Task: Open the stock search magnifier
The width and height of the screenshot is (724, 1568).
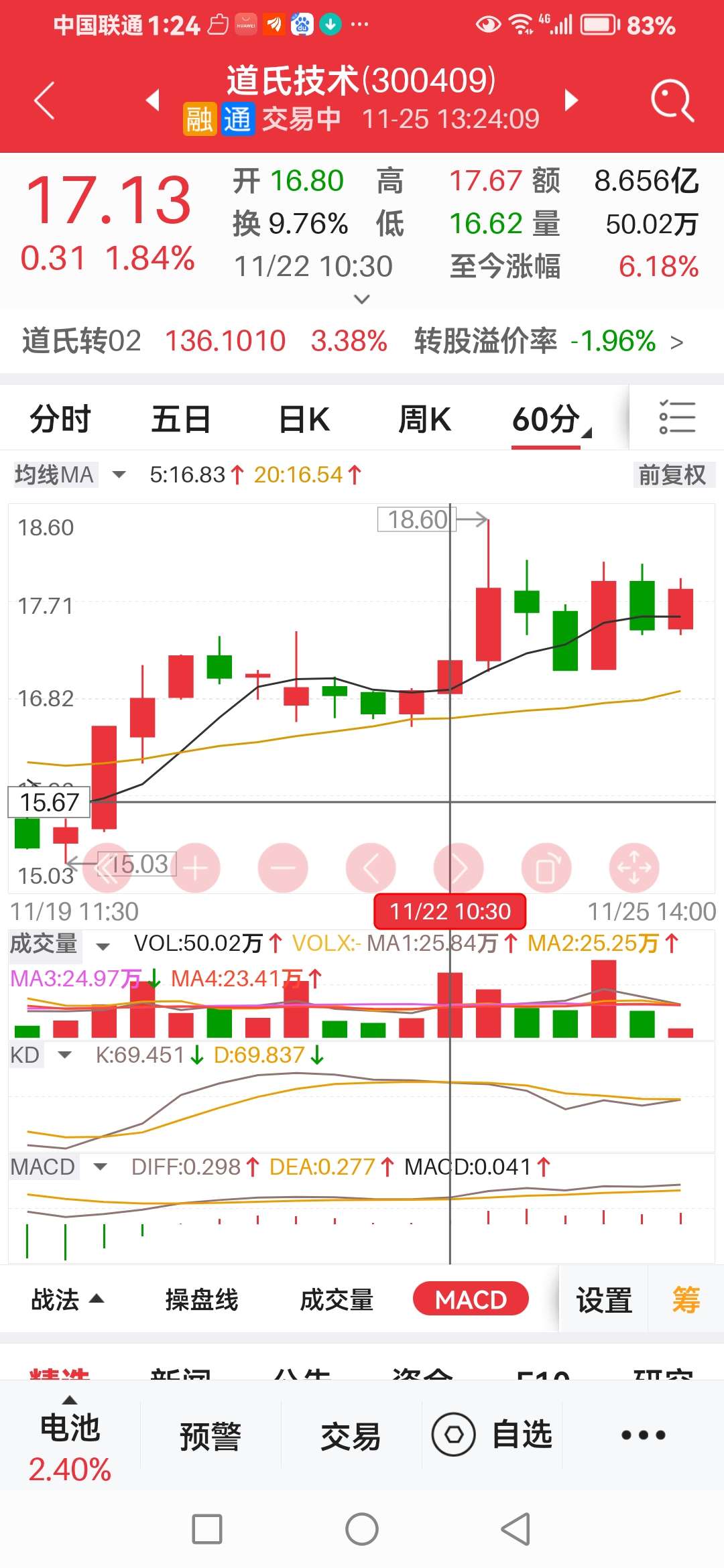Action: click(x=672, y=99)
